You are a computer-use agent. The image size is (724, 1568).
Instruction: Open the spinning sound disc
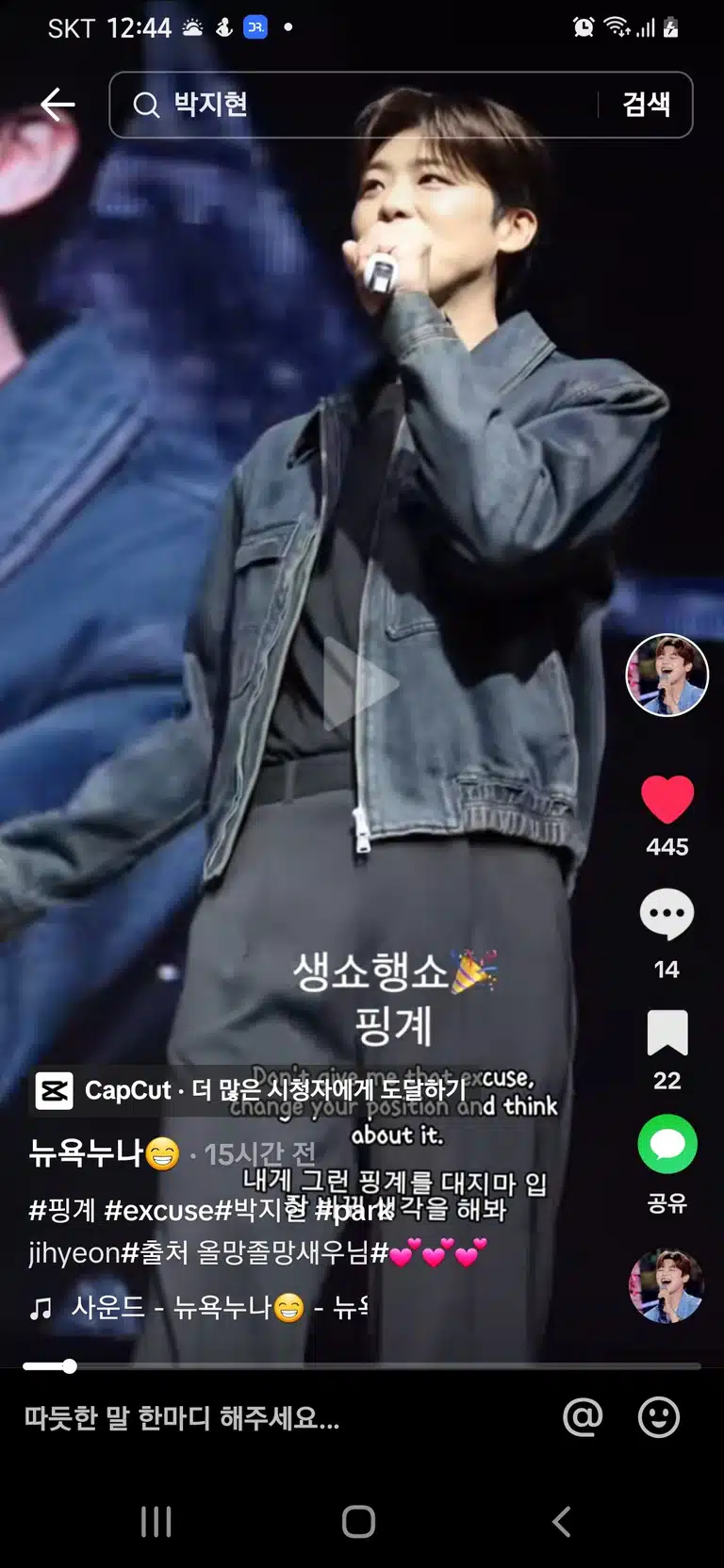666,1286
